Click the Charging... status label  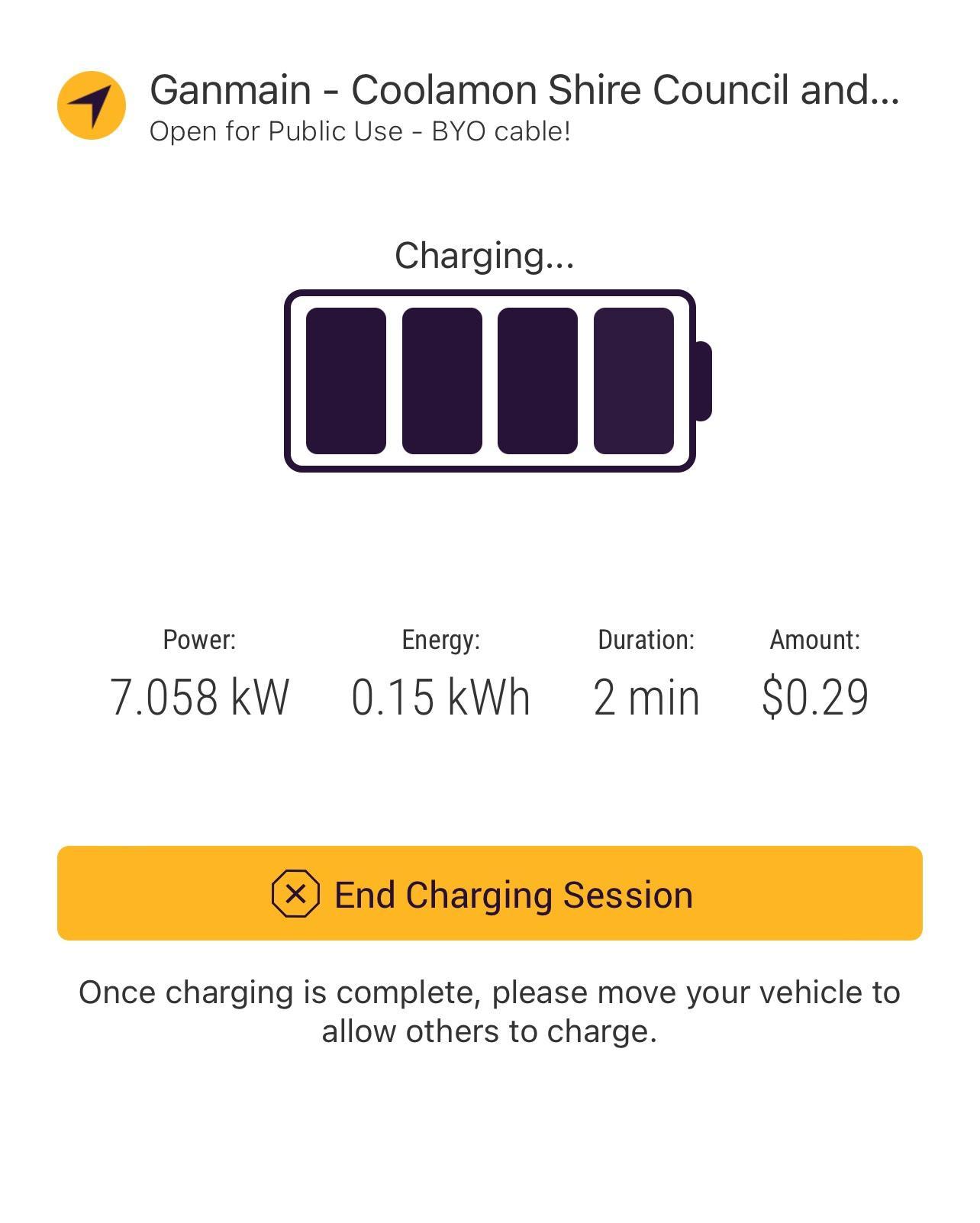(485, 256)
